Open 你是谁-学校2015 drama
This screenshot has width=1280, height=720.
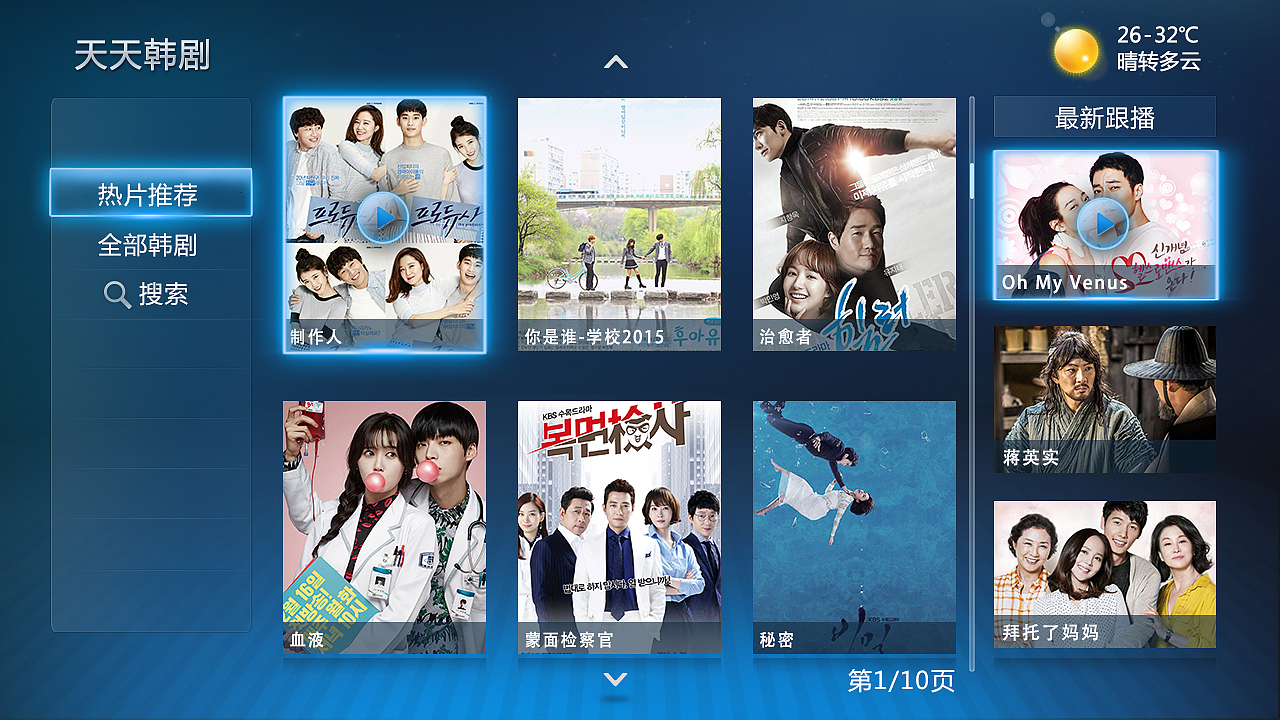(619, 224)
